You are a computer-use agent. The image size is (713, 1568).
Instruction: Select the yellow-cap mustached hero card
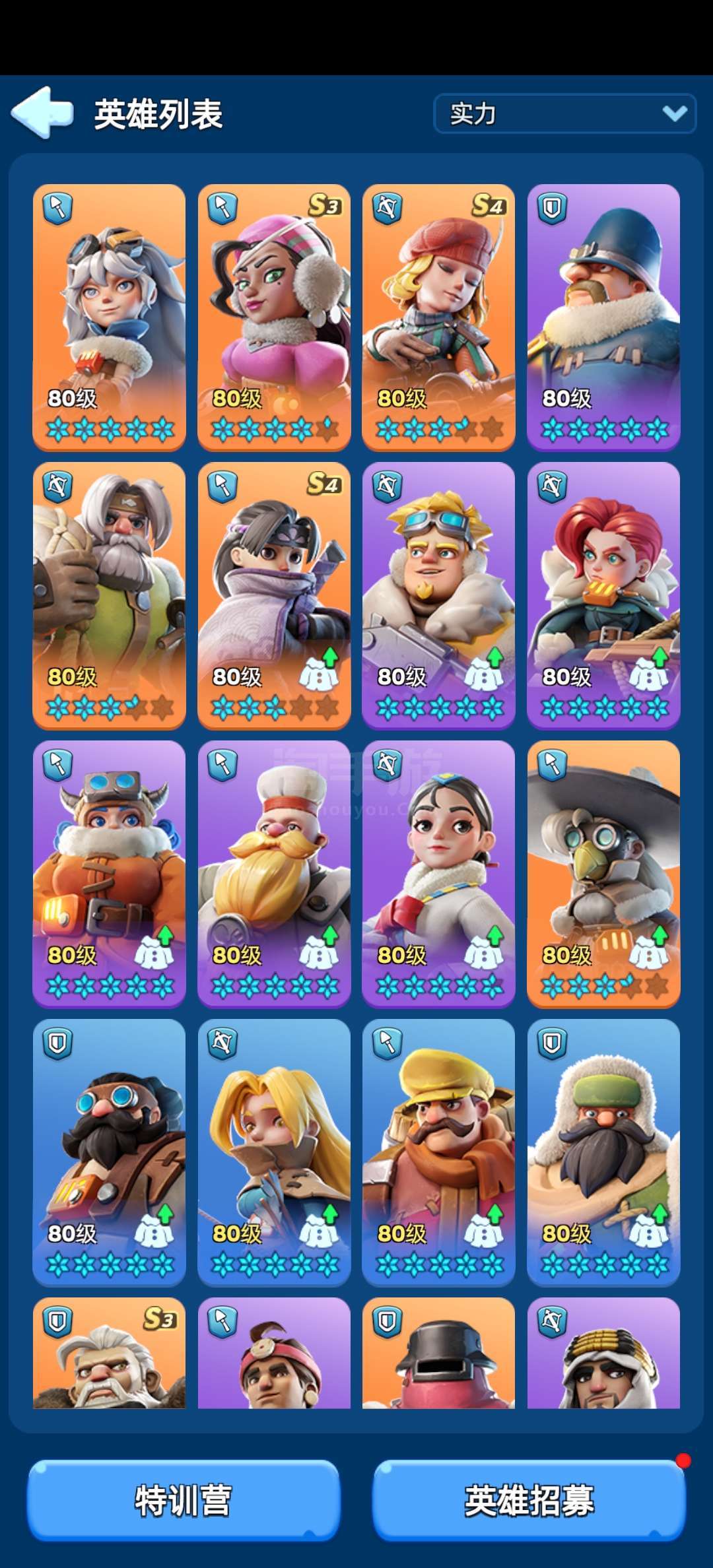point(438,1153)
